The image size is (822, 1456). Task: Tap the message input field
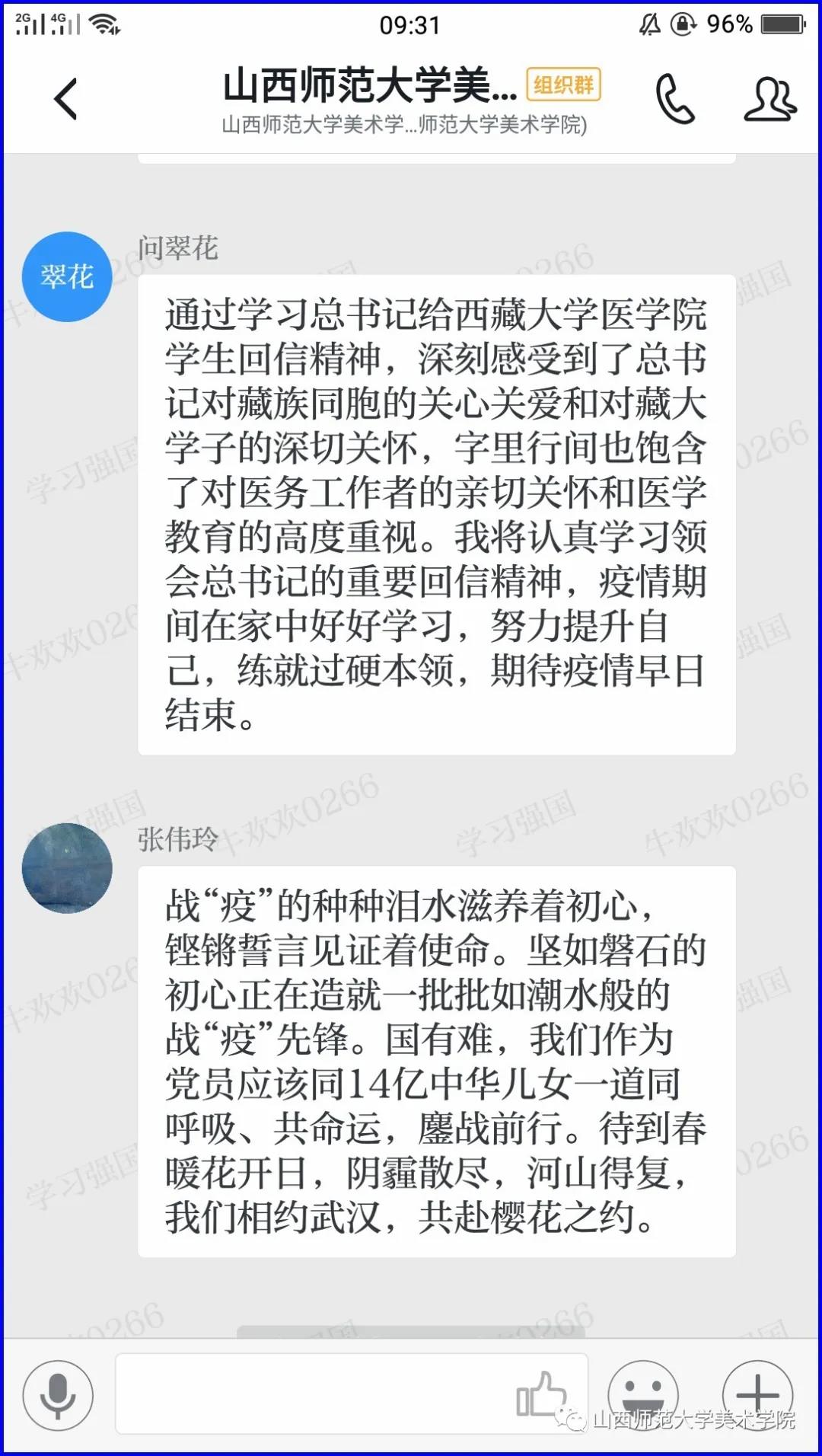point(312,1395)
